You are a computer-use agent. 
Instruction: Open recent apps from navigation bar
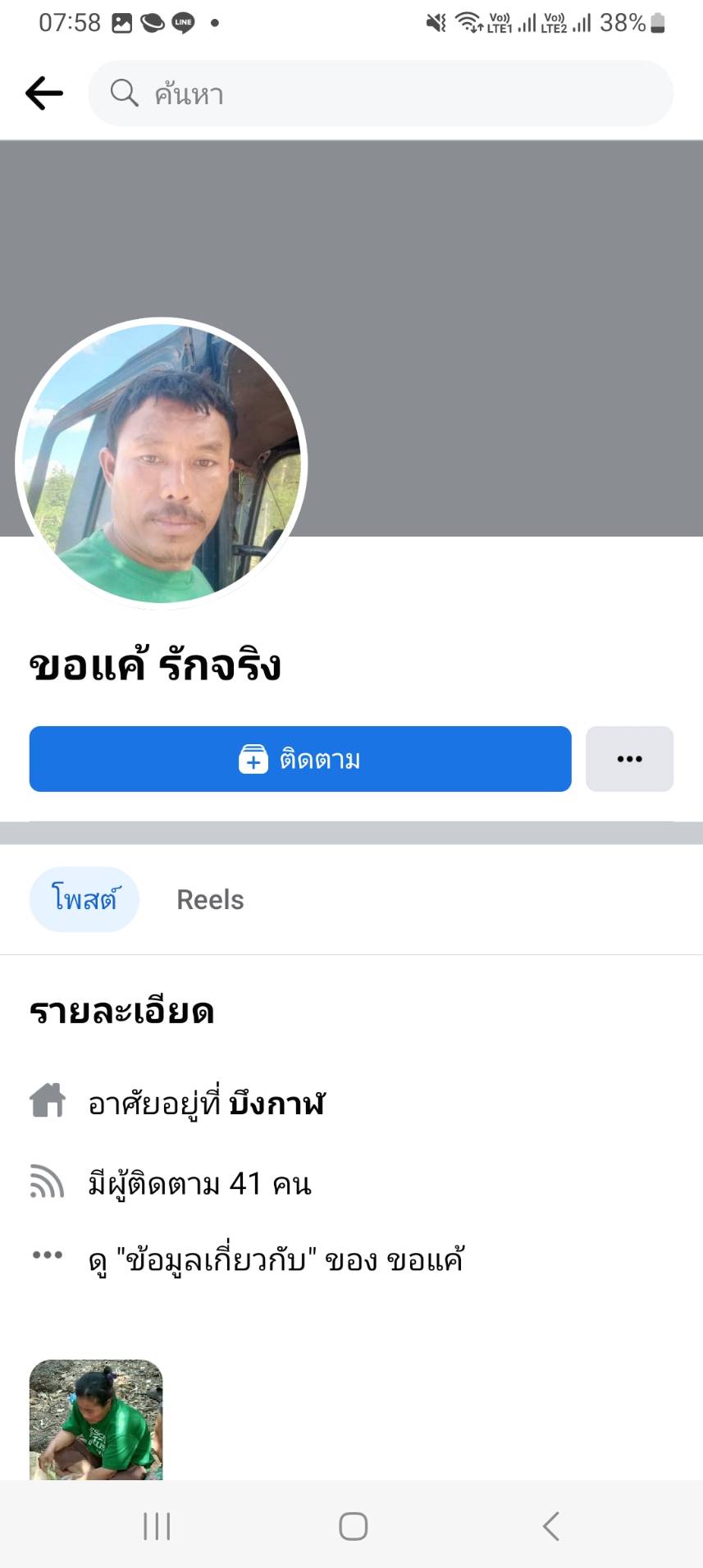click(157, 1526)
